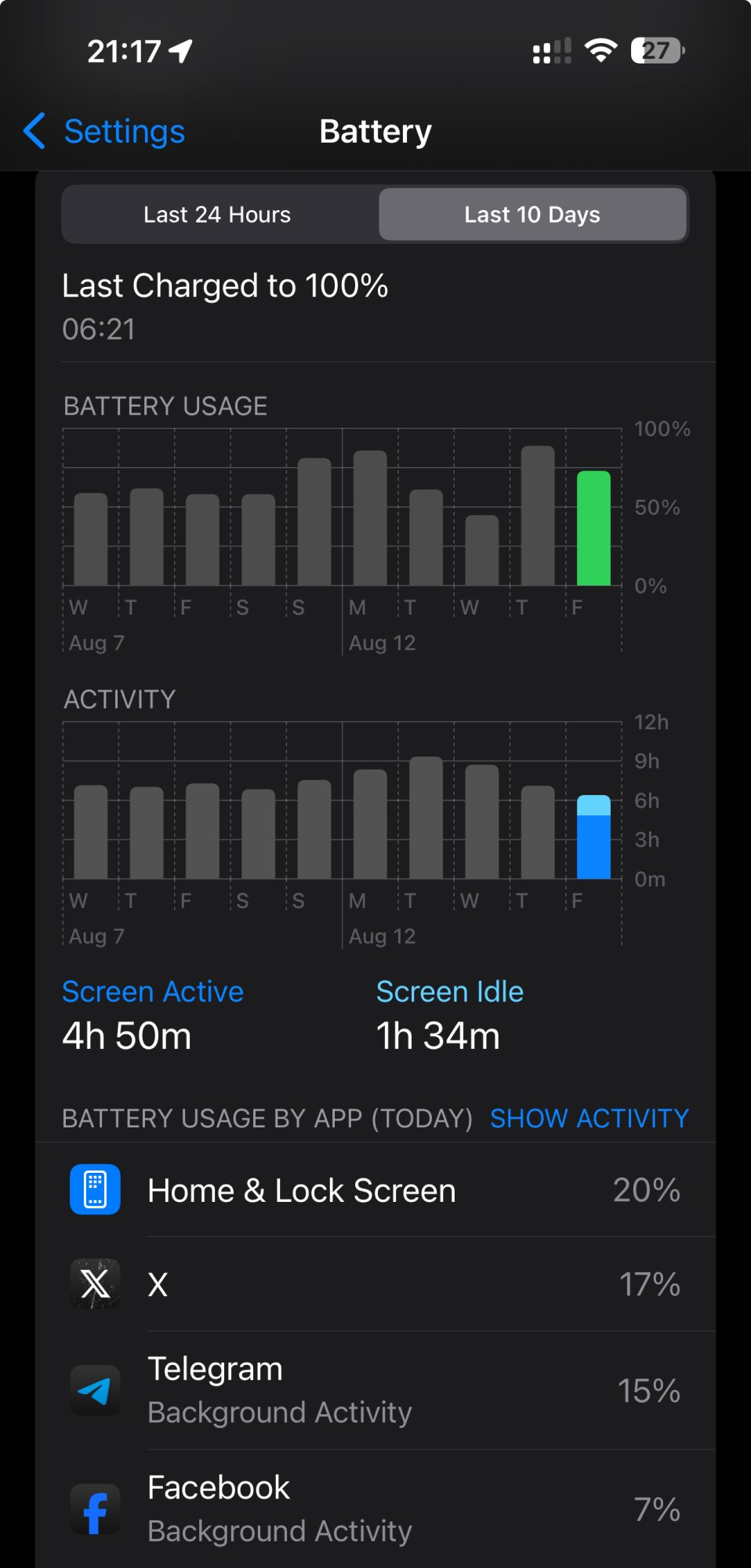Viewport: 751px width, 1568px height.
Task: View X app battery usage
Action: point(375,1284)
